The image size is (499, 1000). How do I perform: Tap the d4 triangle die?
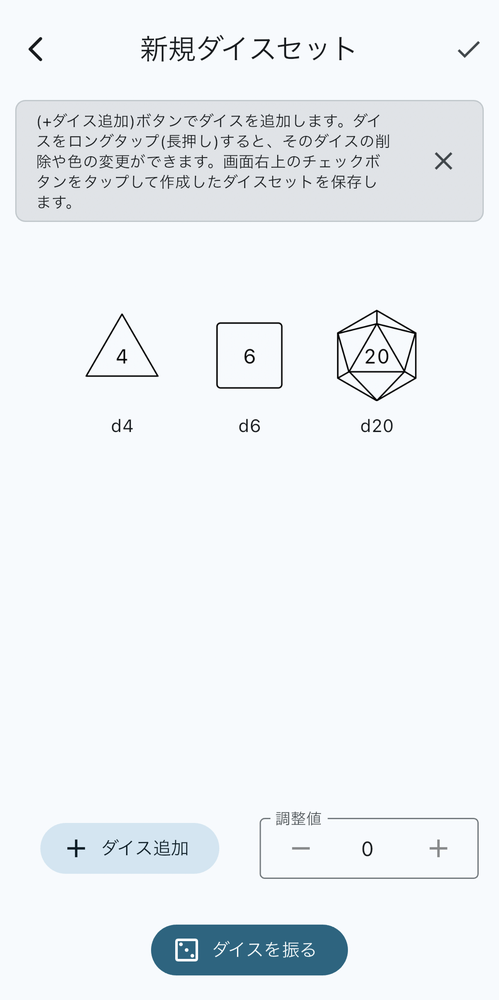[x=122, y=346]
